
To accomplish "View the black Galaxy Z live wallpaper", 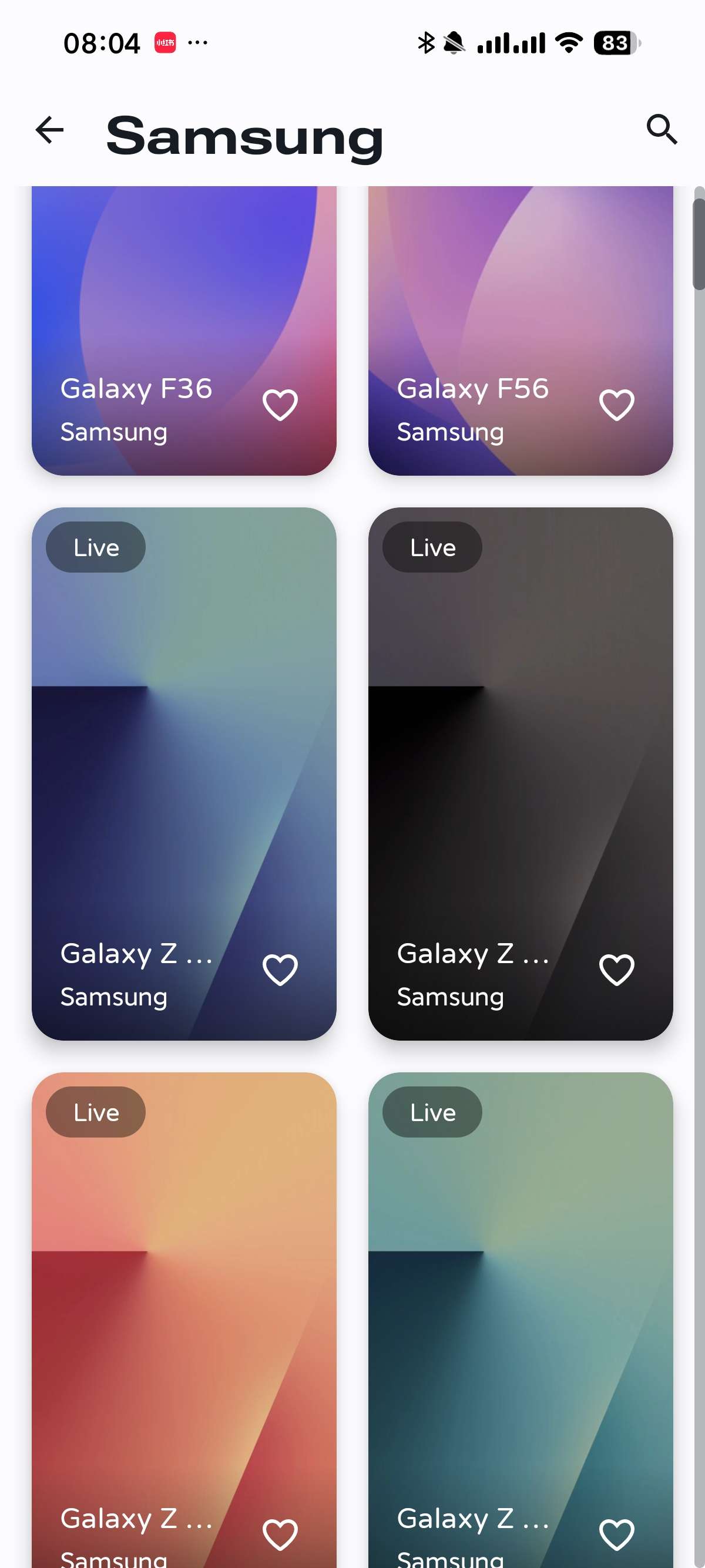I will pos(520,761).
